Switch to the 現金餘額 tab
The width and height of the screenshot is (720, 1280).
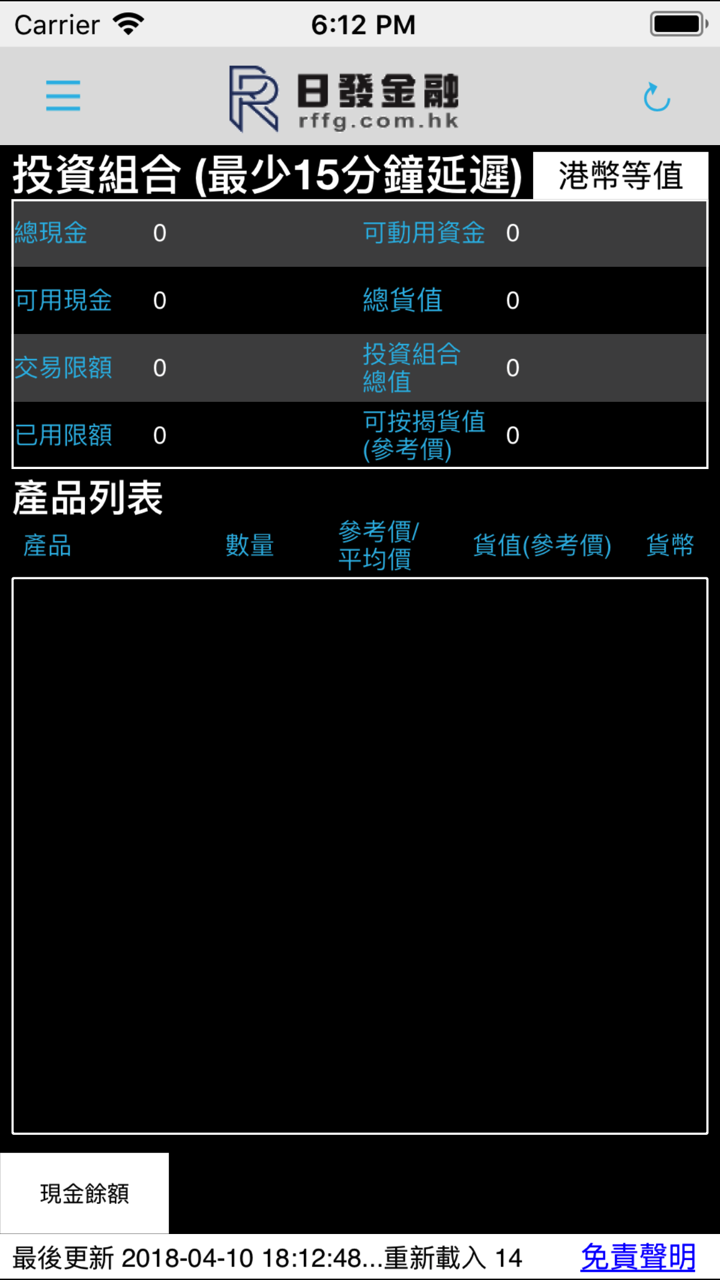pos(83,1192)
